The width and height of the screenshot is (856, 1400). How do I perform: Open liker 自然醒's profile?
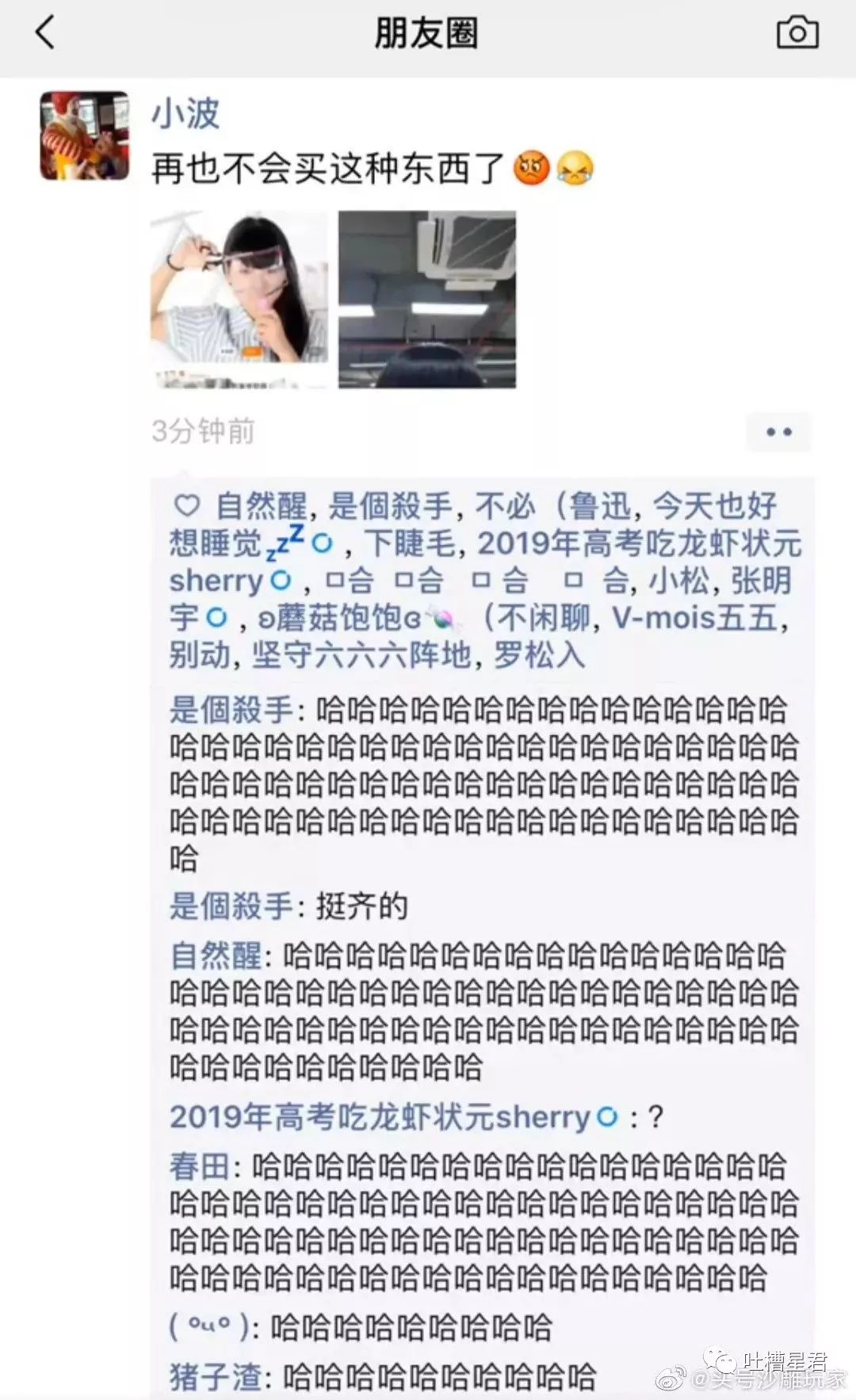coord(262,505)
